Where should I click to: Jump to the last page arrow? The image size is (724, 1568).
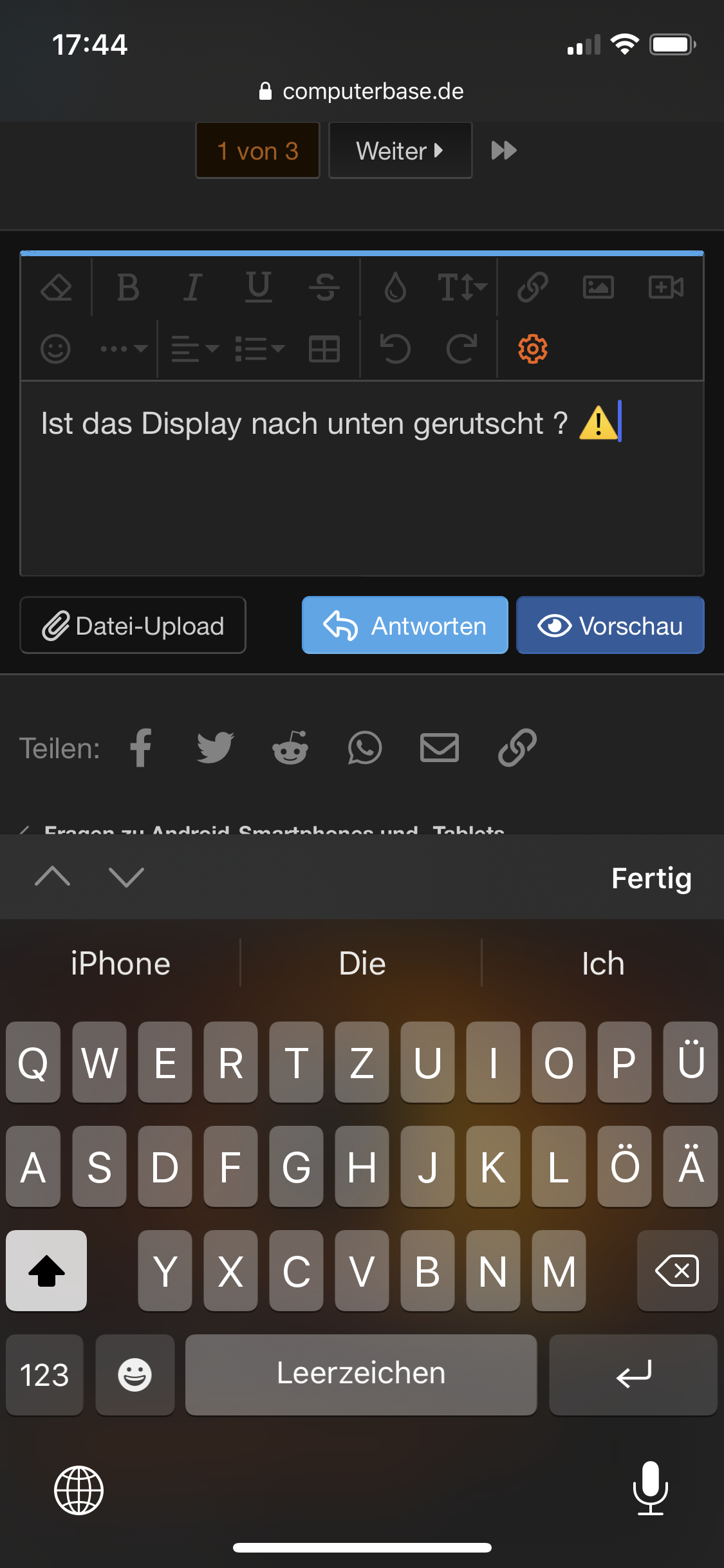(x=504, y=151)
